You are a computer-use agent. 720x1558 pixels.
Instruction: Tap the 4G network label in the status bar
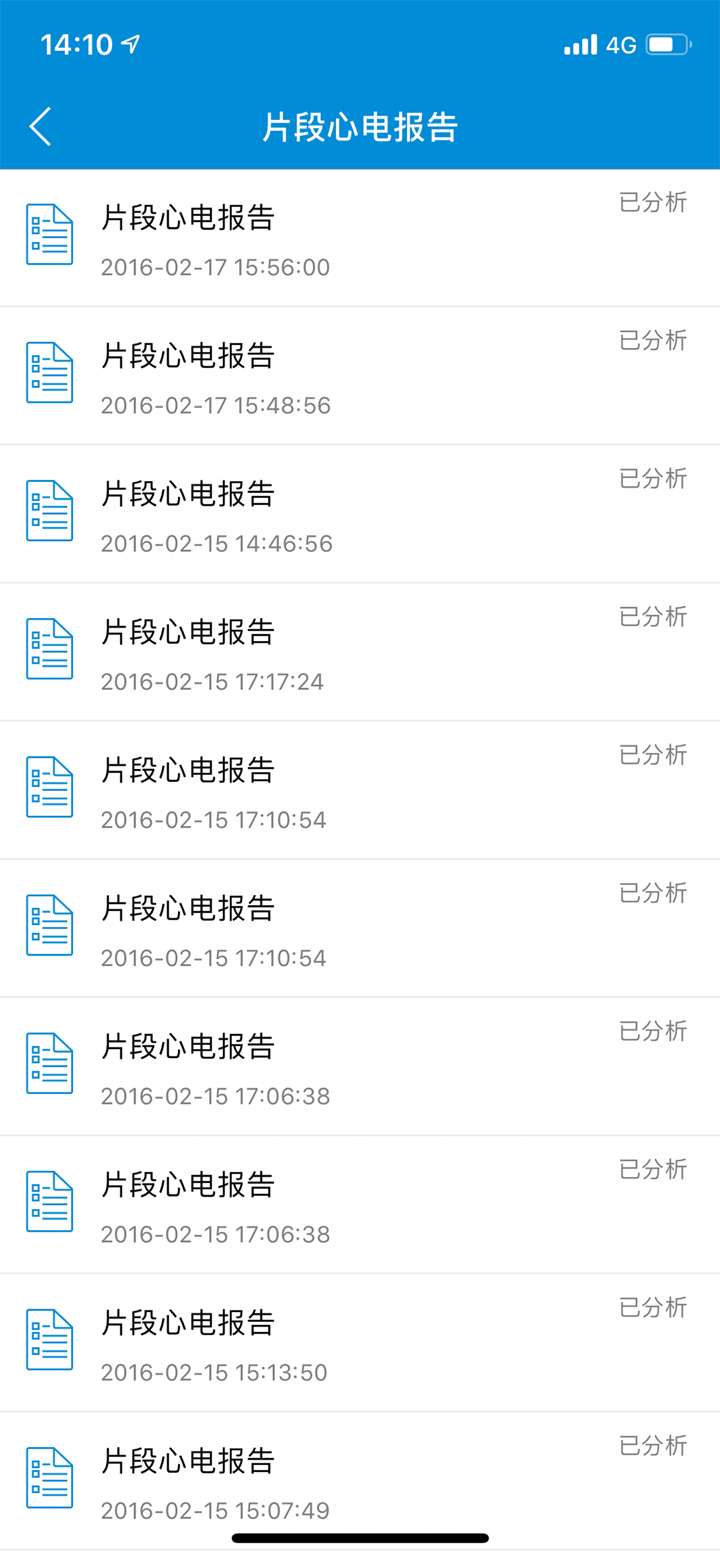[x=618, y=44]
